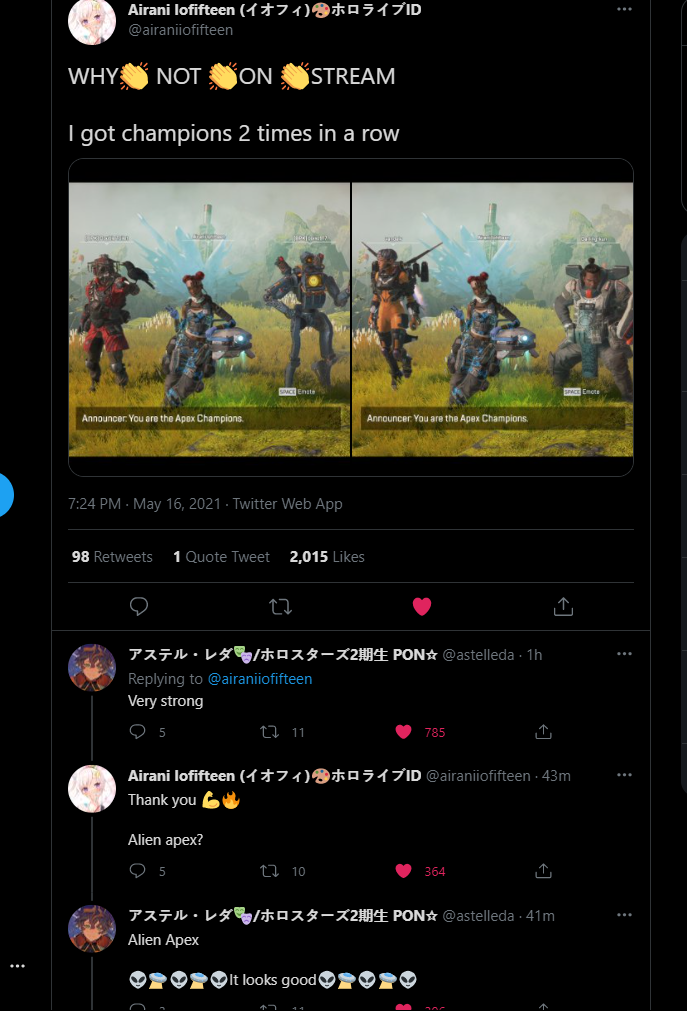Reply to the main tweet
687x1011 pixels.
click(x=140, y=606)
